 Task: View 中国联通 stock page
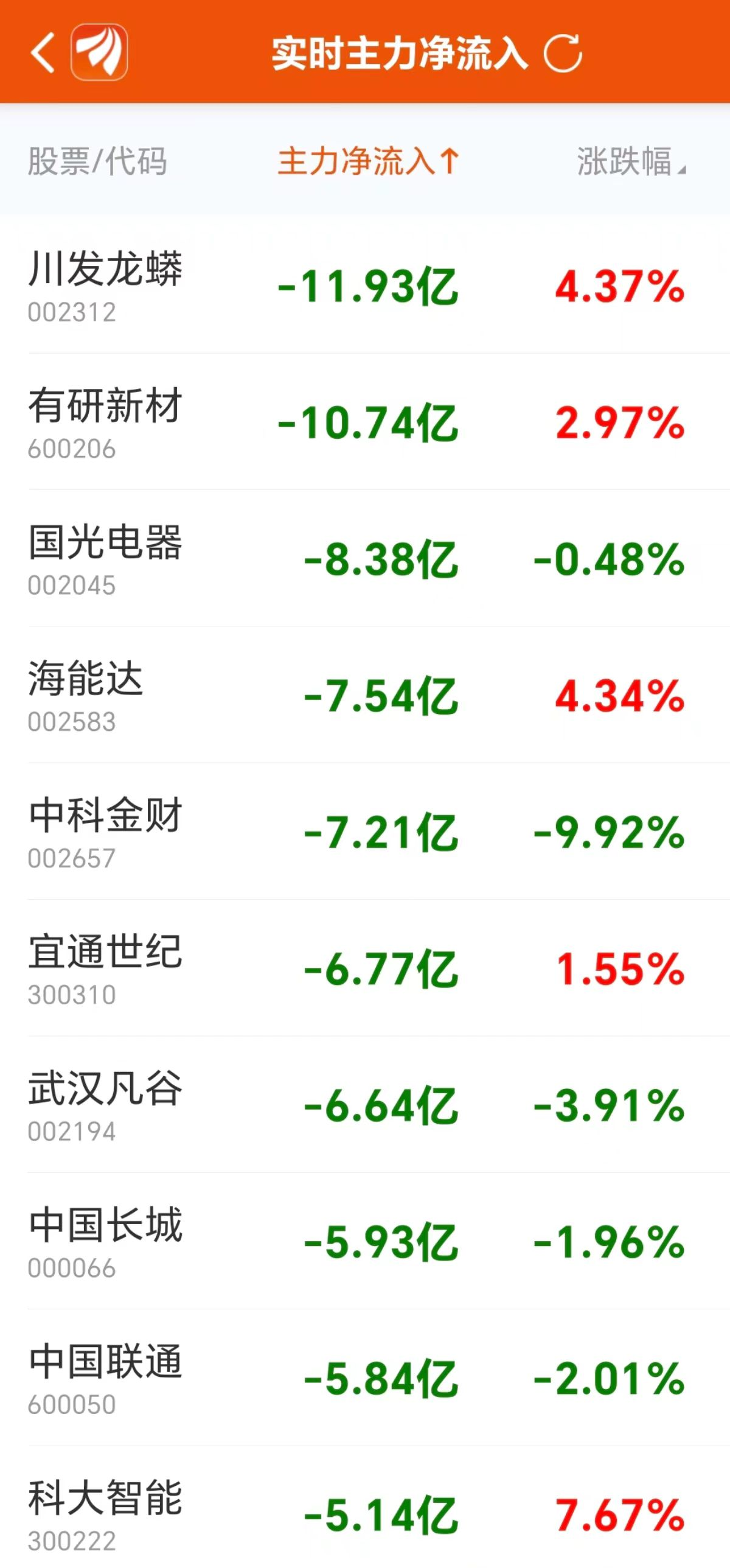[x=105, y=1378]
